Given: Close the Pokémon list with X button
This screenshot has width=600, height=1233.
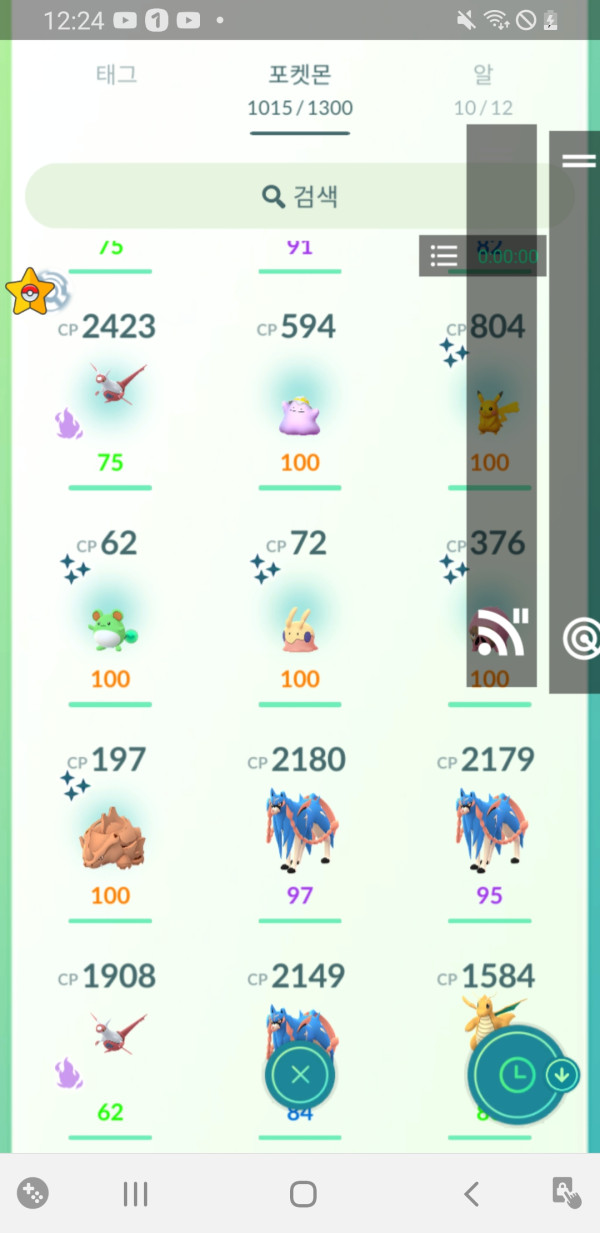Looking at the screenshot, I should [x=300, y=1075].
